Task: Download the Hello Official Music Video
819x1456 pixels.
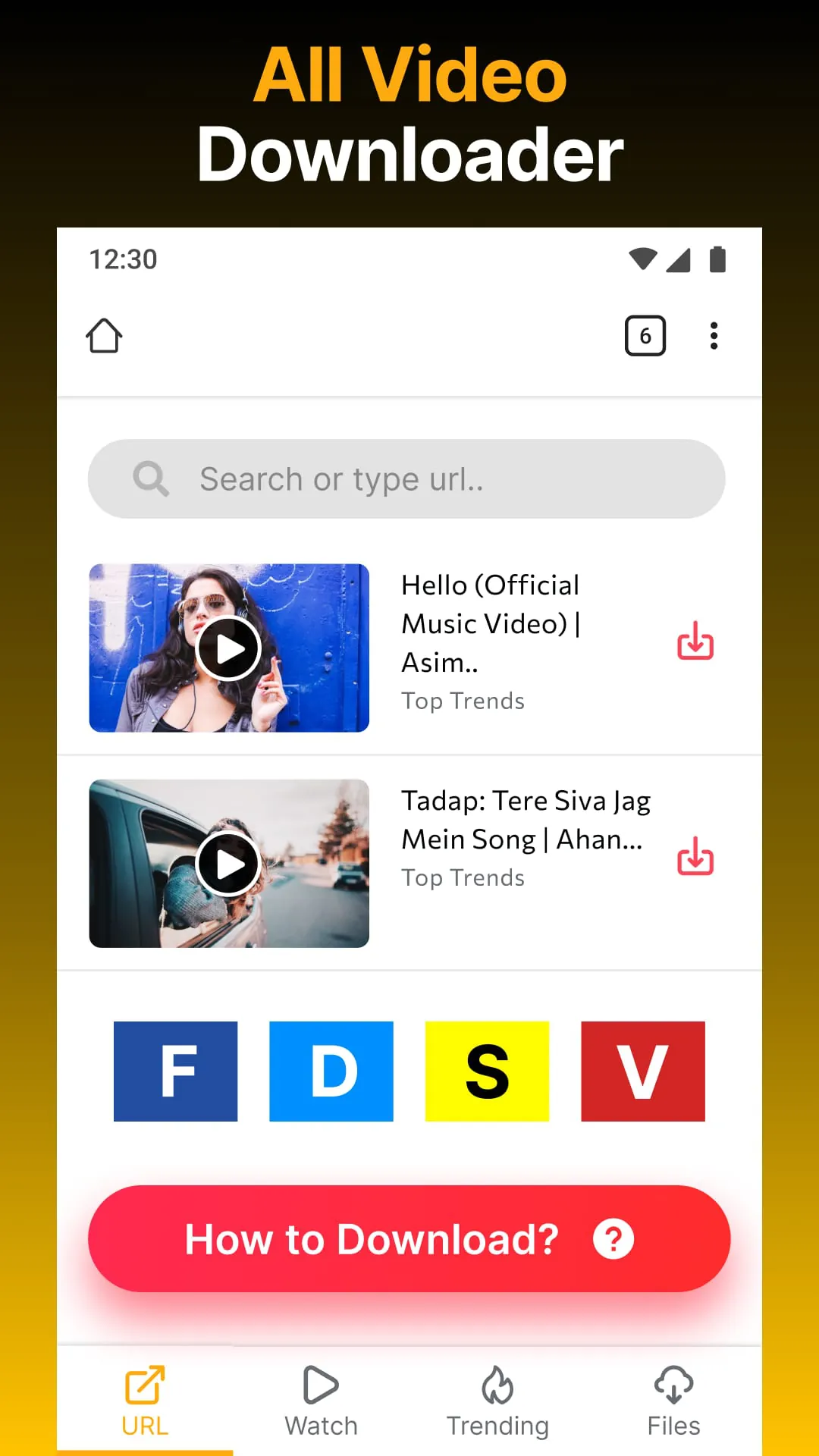Action: tap(695, 642)
